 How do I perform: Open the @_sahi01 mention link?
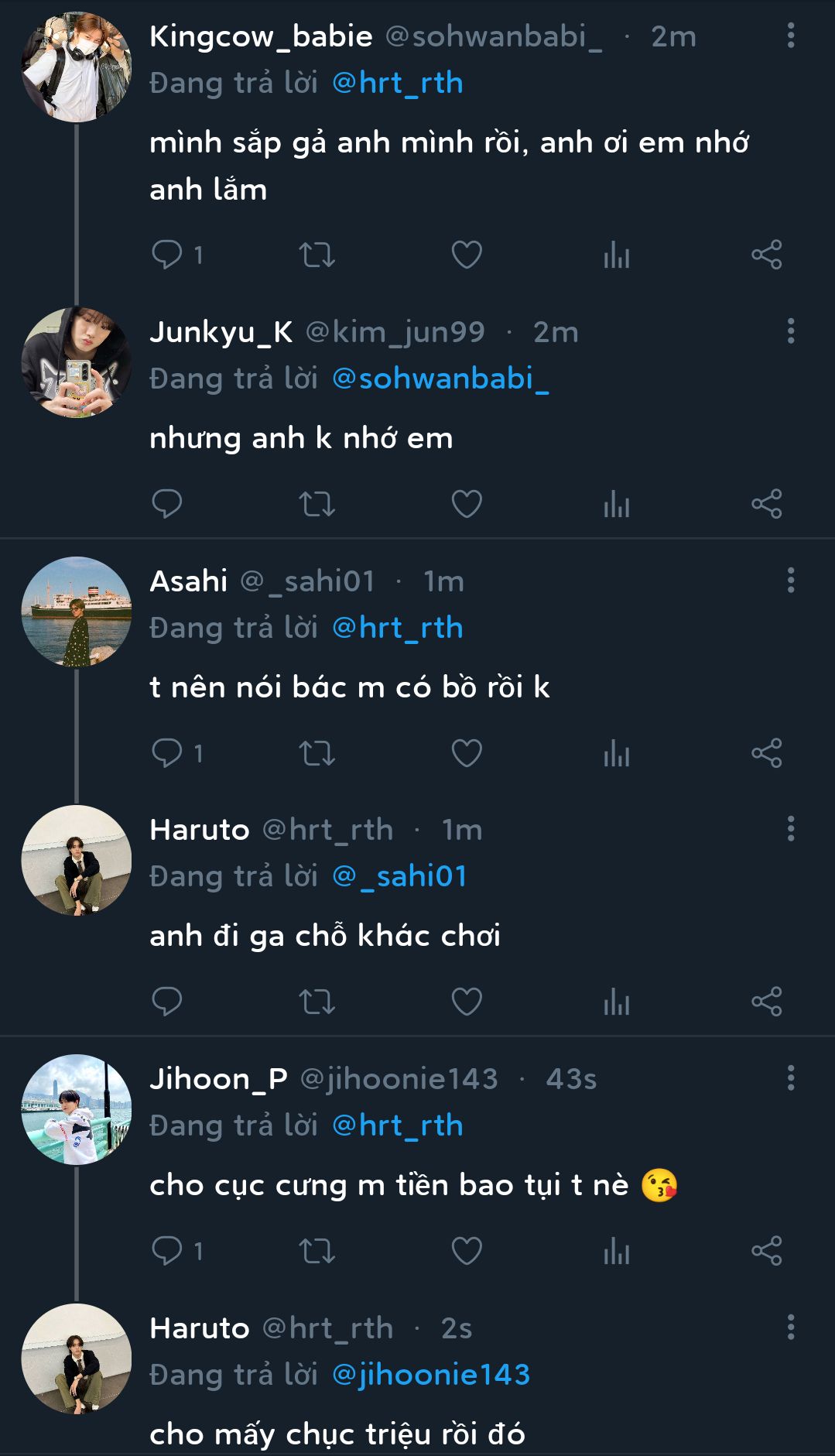click(x=399, y=876)
